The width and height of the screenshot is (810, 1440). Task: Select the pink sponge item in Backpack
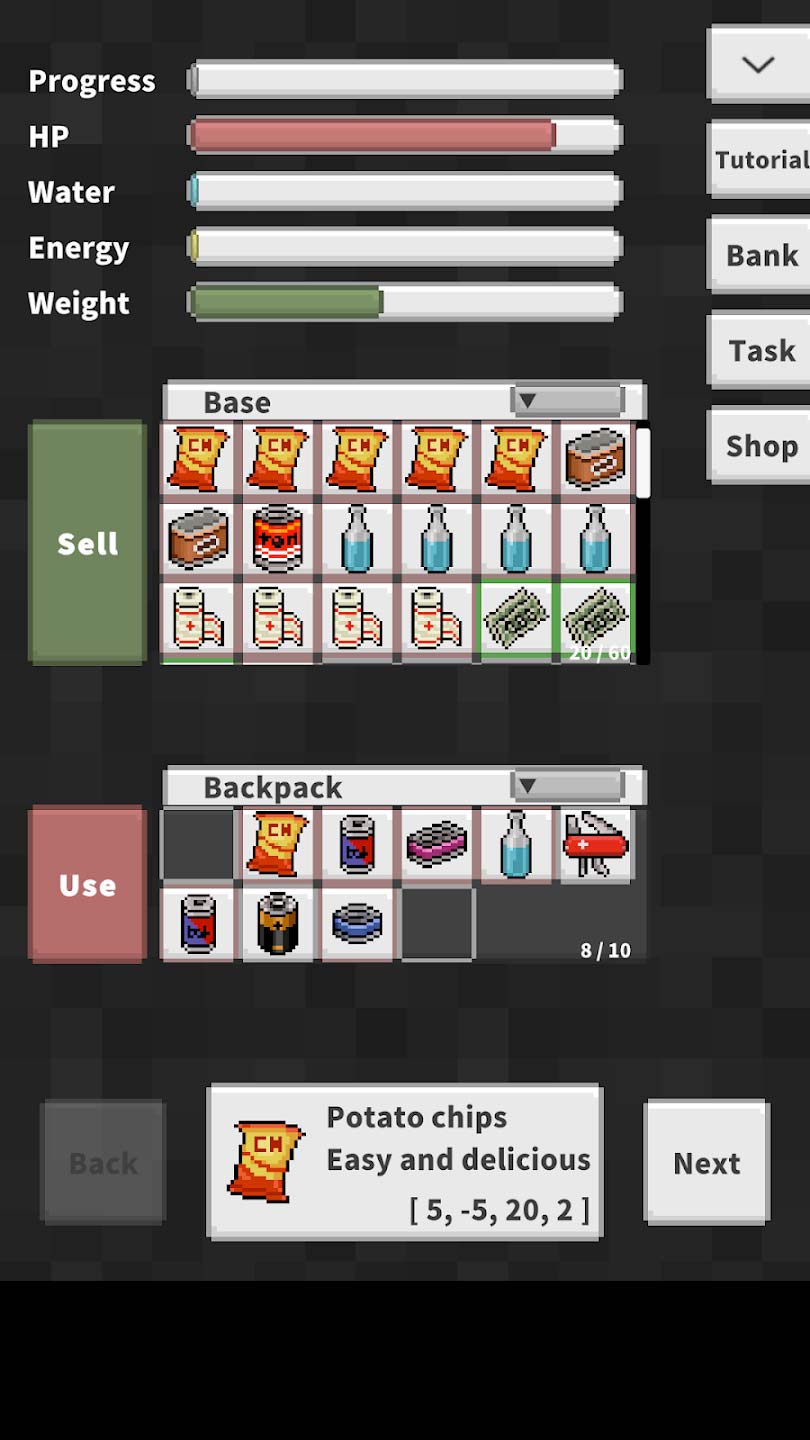coord(437,845)
